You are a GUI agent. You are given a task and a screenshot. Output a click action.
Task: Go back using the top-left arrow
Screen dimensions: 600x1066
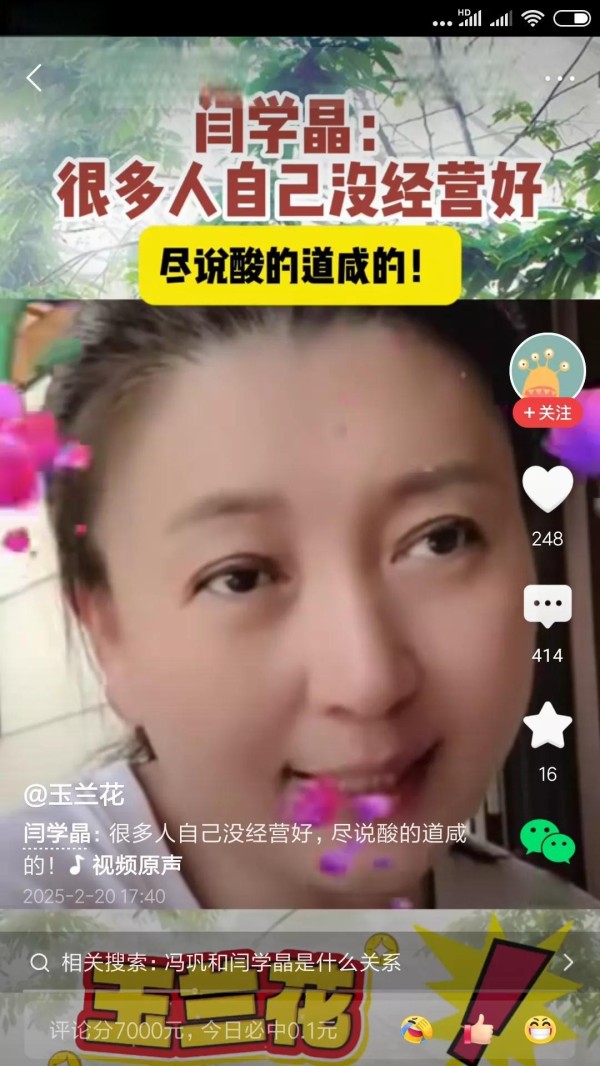(x=34, y=78)
